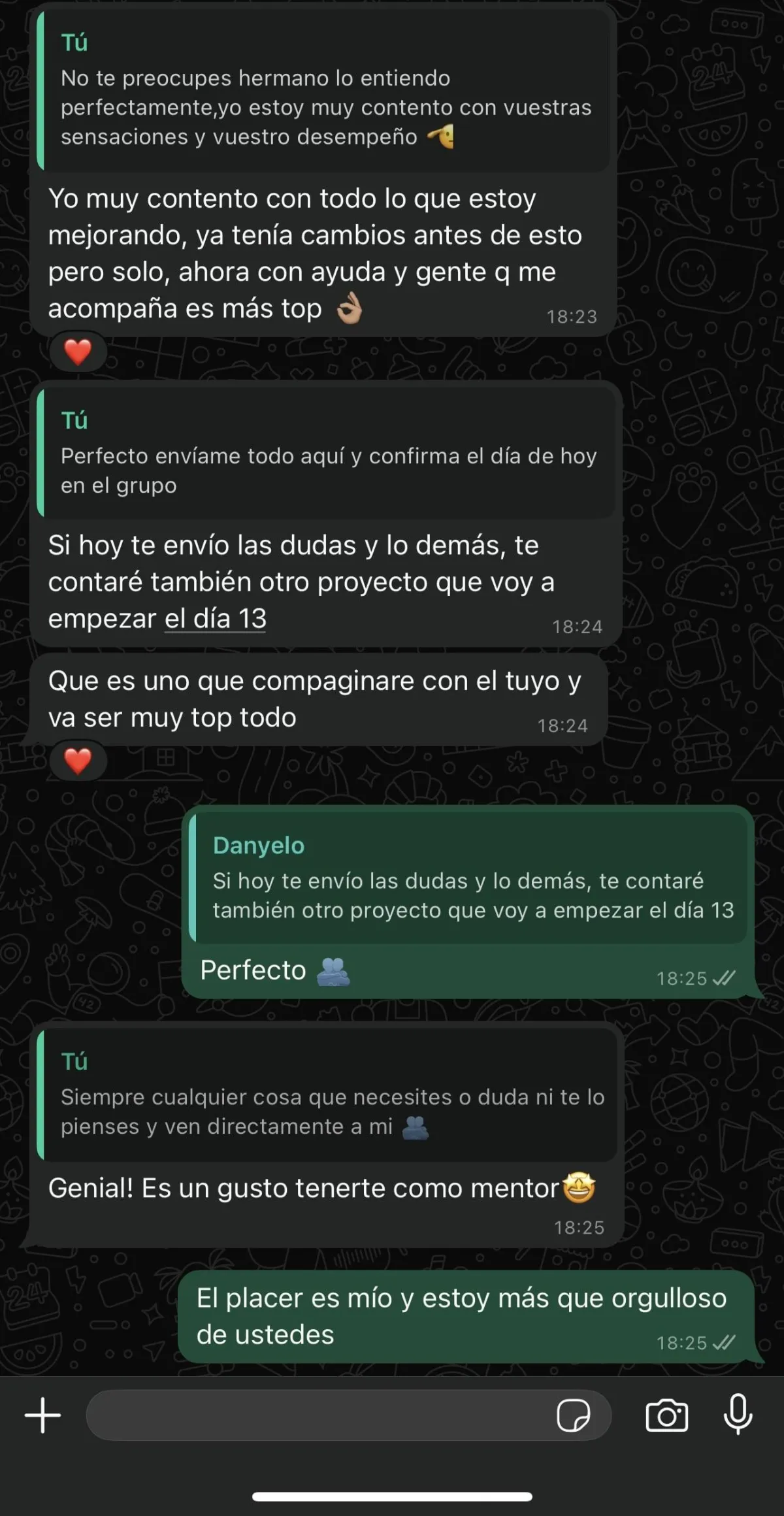Open the attachment plus menu

point(43,1415)
